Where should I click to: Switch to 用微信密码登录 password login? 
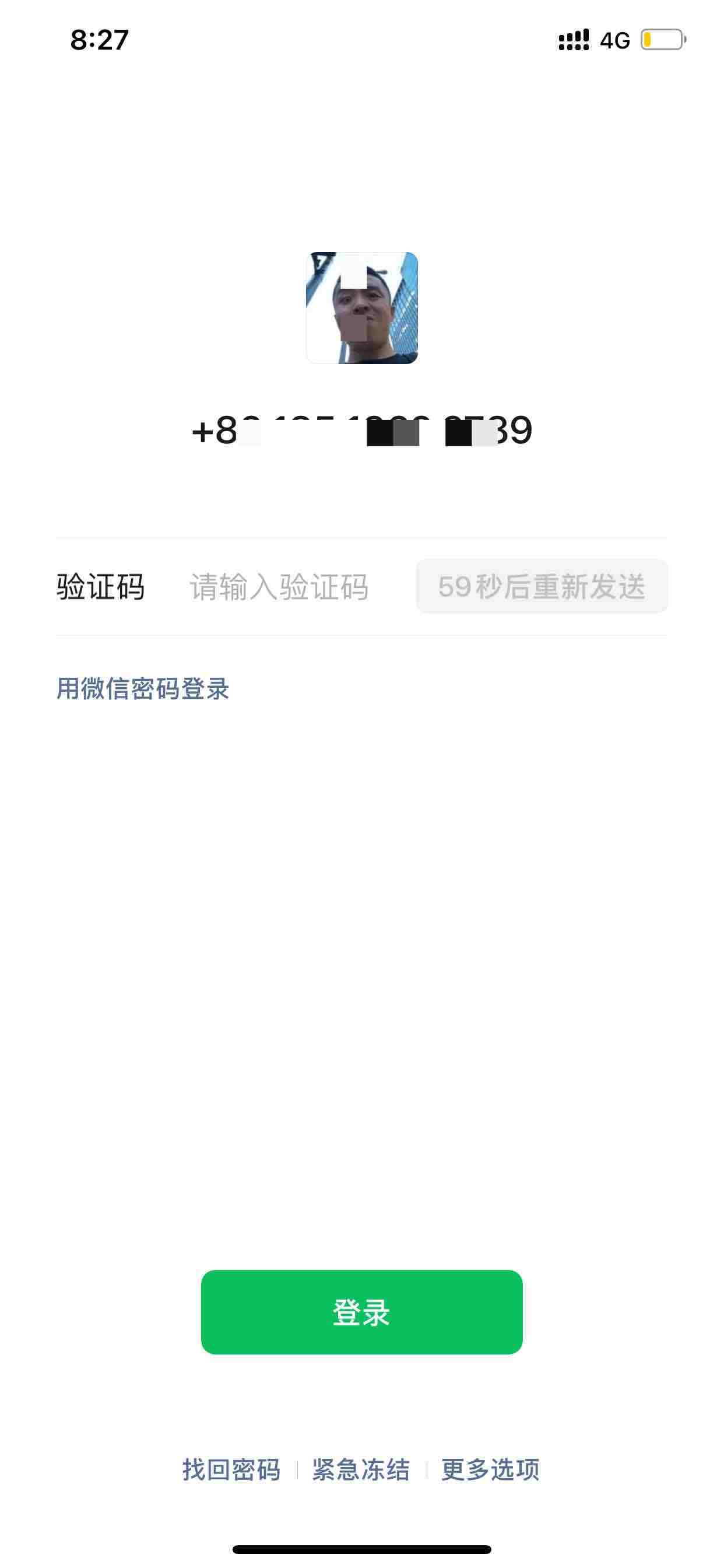coord(143,688)
